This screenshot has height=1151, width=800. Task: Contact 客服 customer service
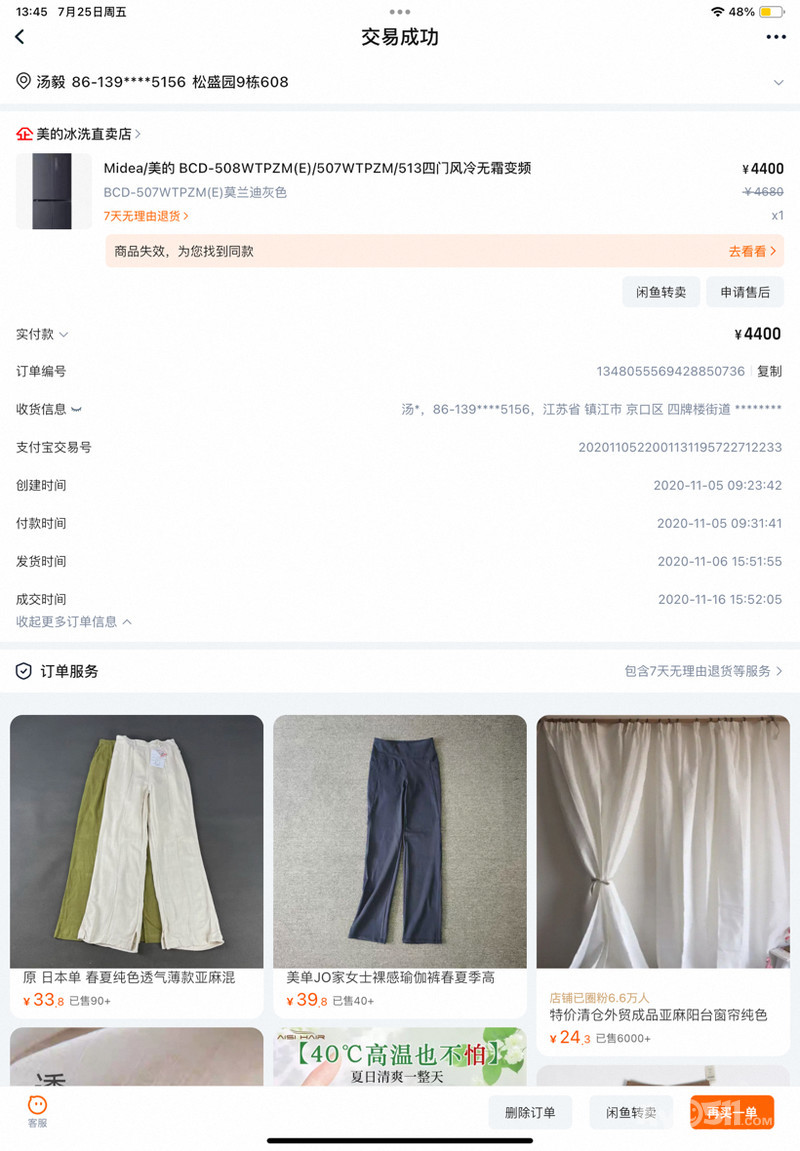click(x=37, y=1111)
